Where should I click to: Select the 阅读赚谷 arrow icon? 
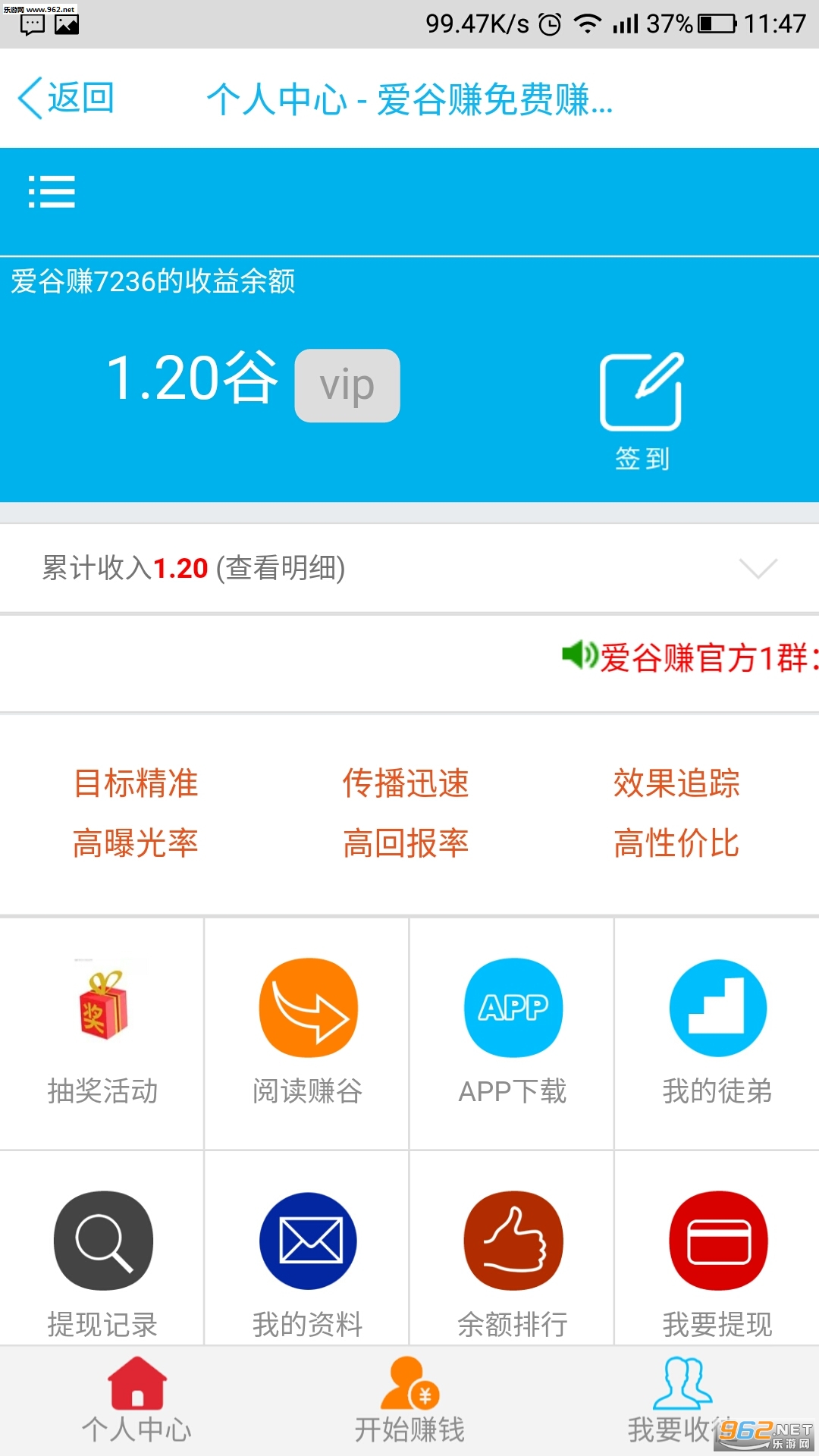307,1007
